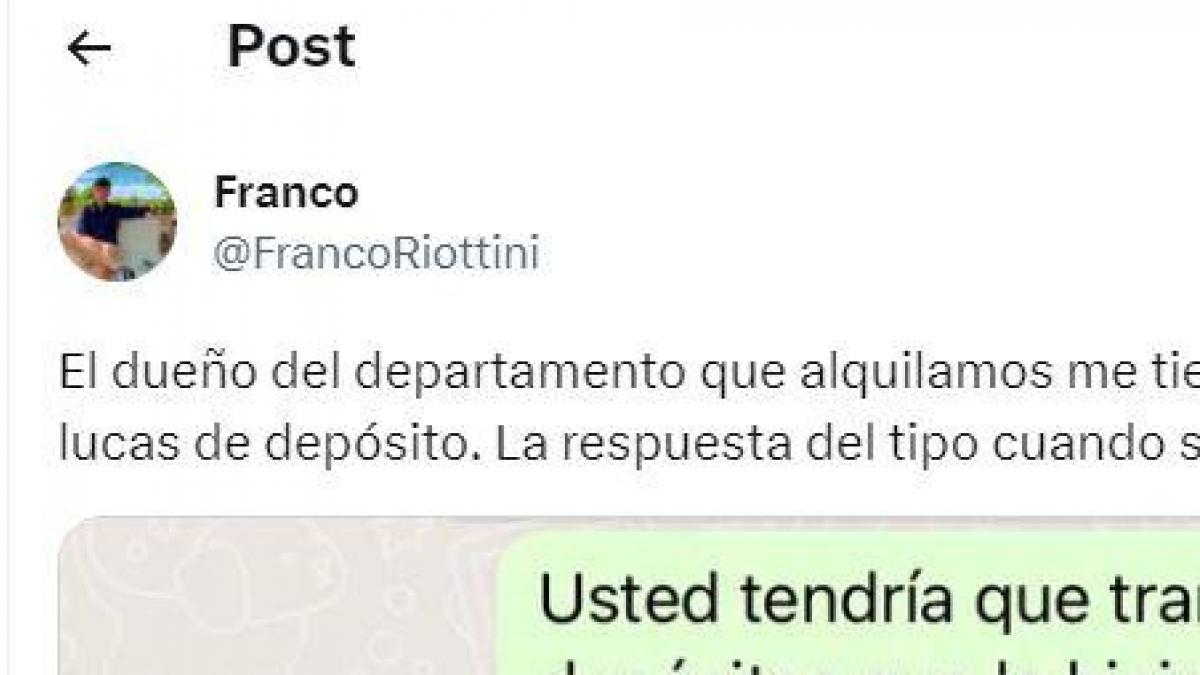Open the profile via the name Franco

[286, 192]
